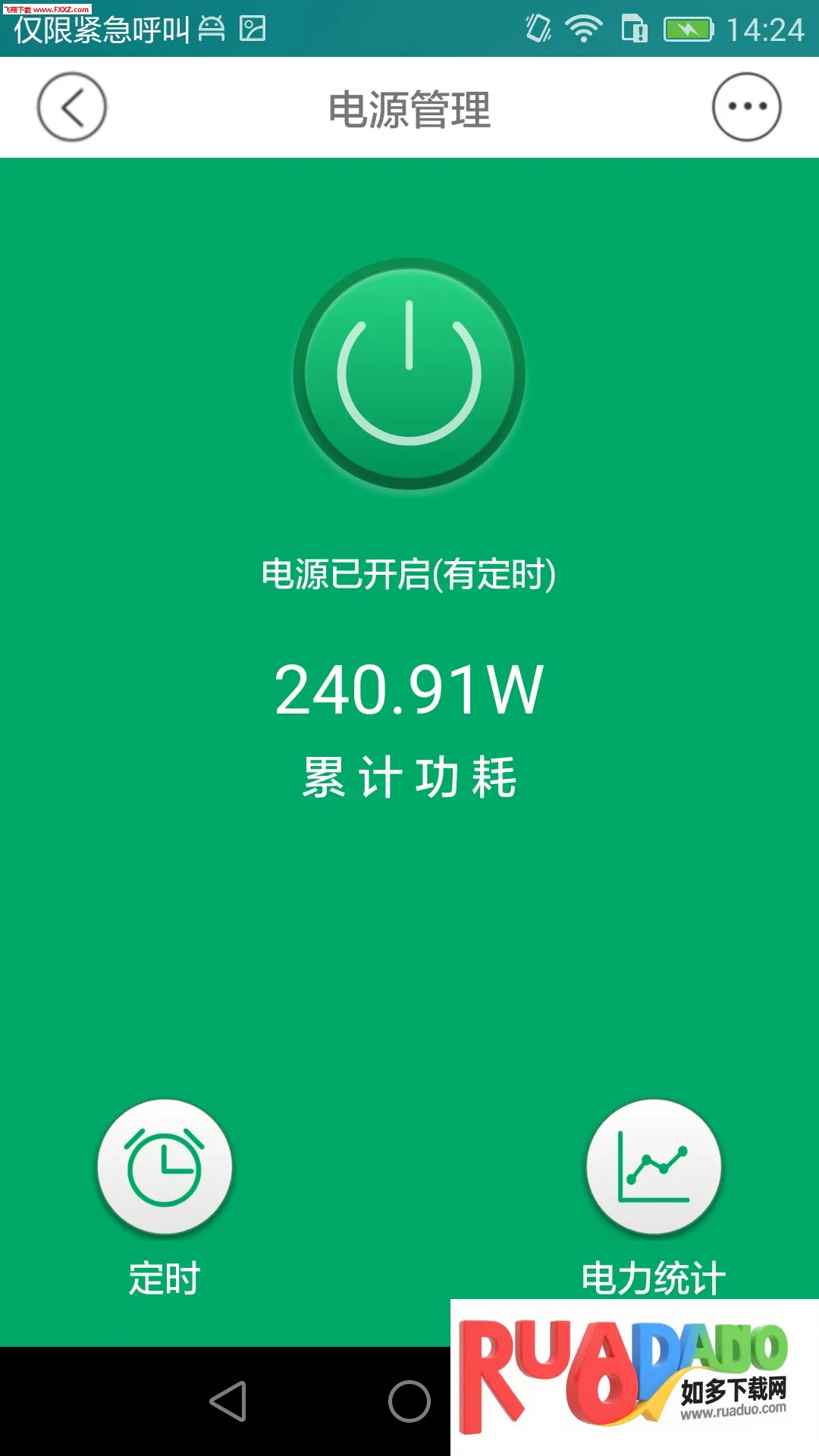The image size is (819, 1456).
Task: Toggle the green power button off
Action: point(409,373)
